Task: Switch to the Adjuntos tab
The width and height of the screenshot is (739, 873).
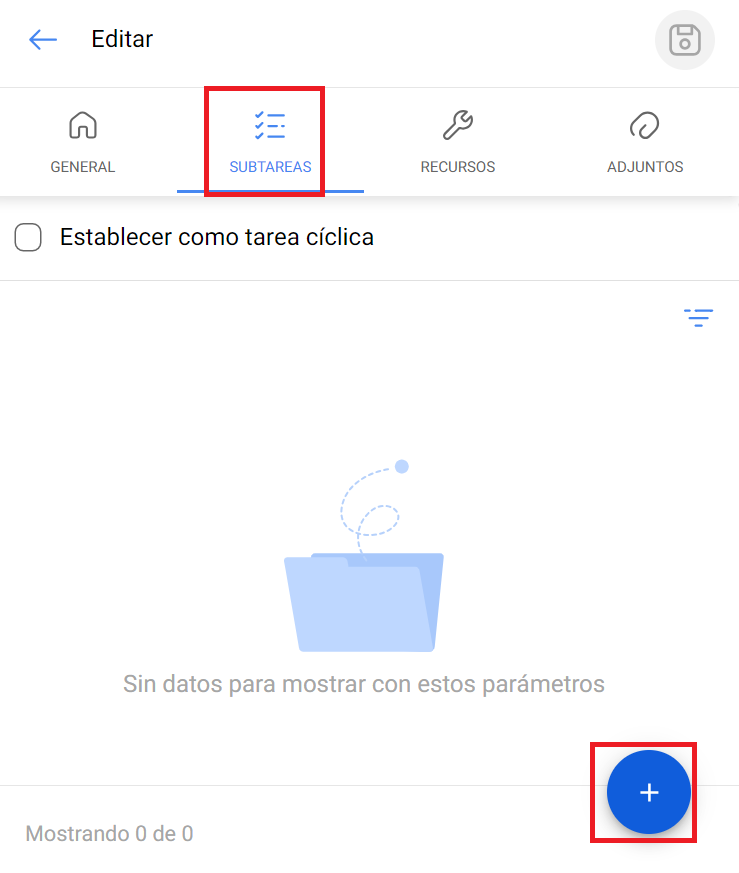Action: (645, 142)
